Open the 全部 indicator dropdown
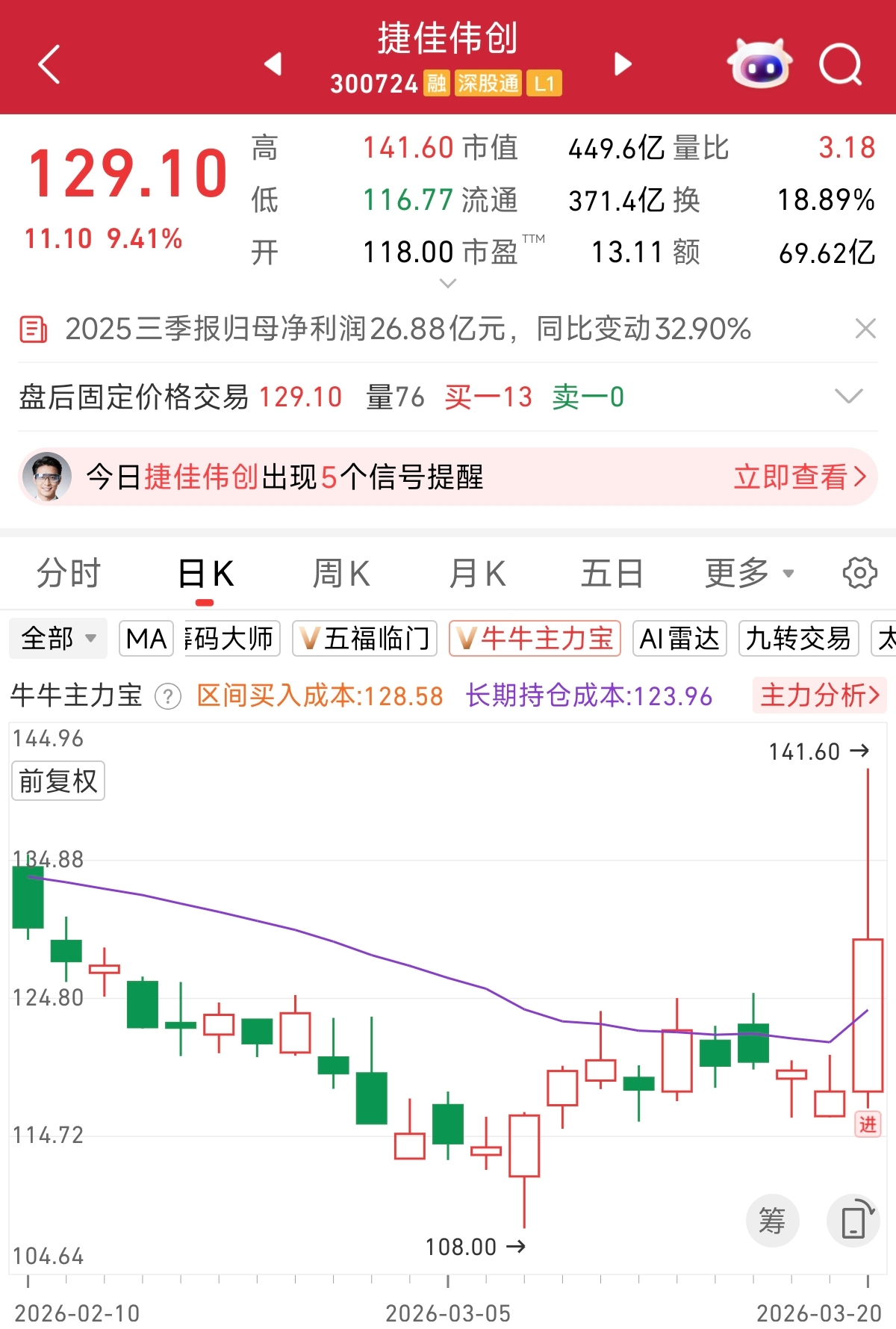This screenshot has width=896, height=1329. pyautogui.click(x=58, y=639)
